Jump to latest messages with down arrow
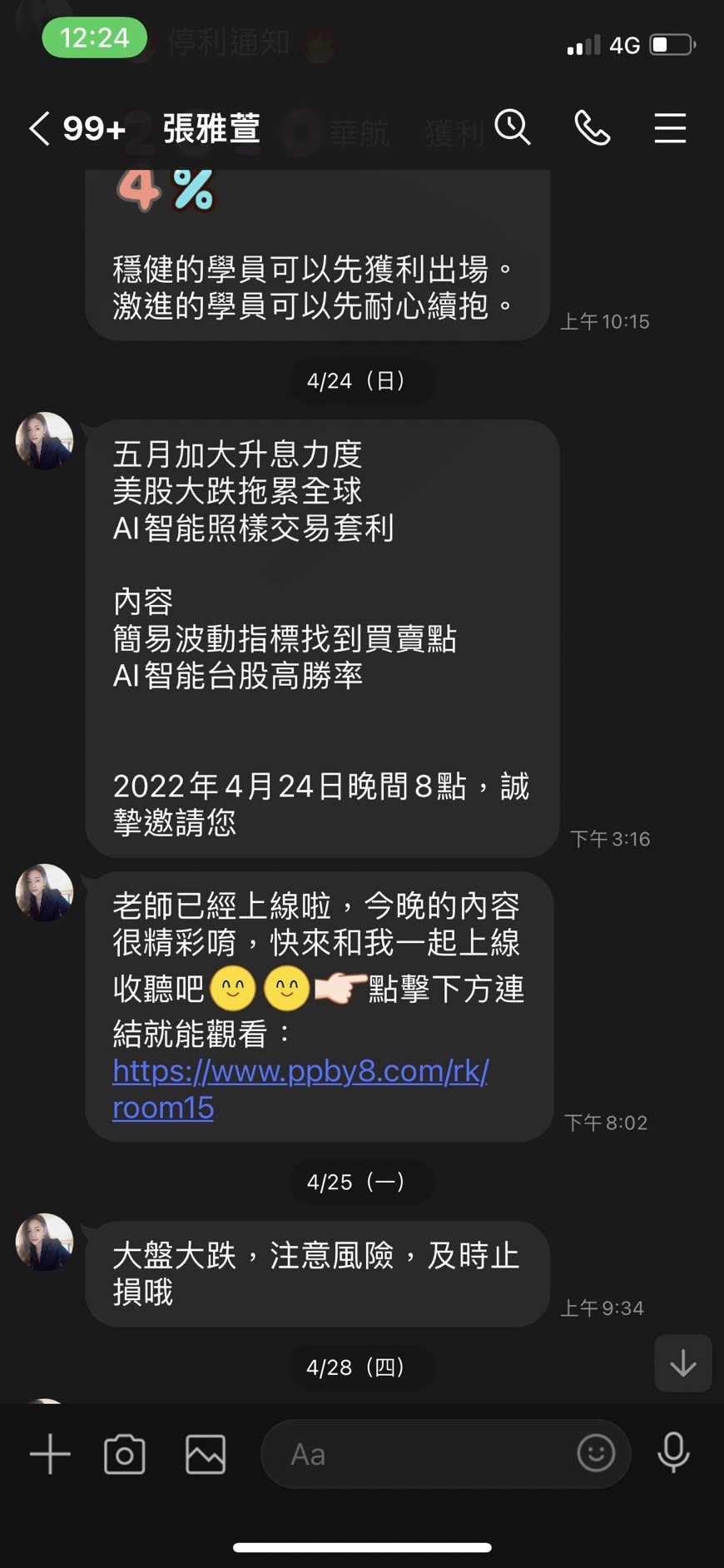This screenshot has height=1568, width=724. [683, 1363]
